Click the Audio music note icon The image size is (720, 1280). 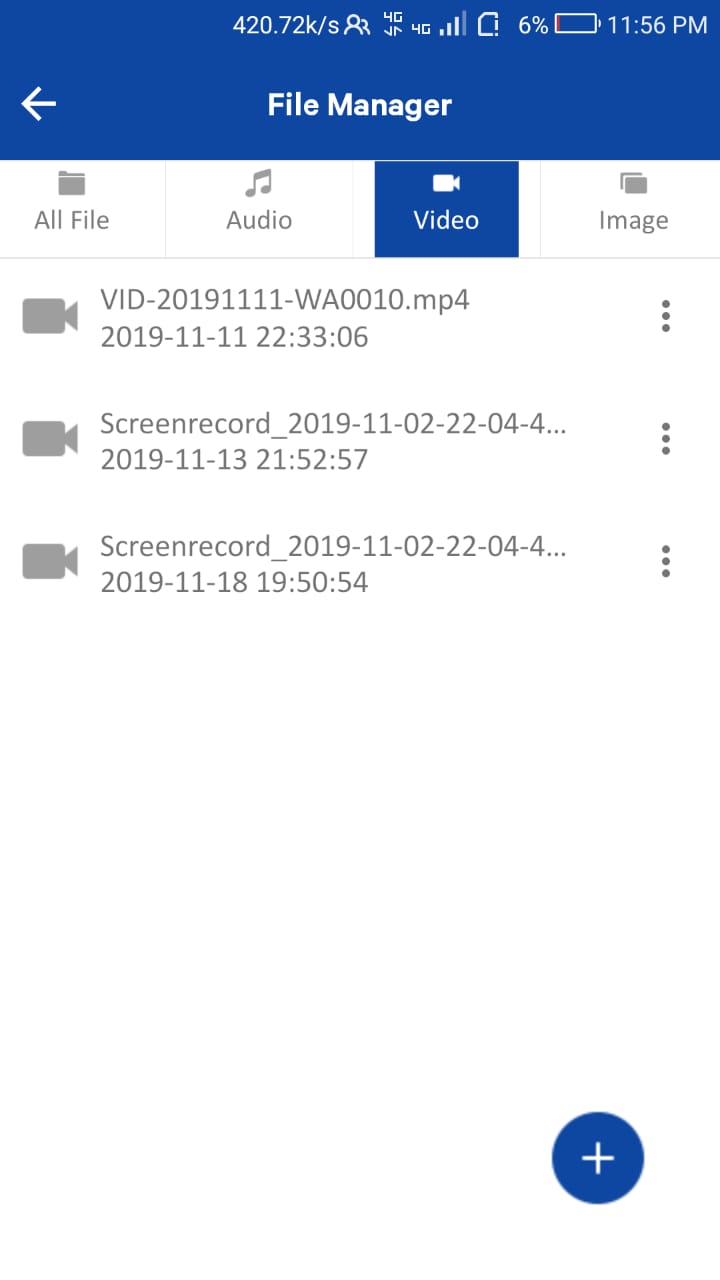[x=259, y=183]
